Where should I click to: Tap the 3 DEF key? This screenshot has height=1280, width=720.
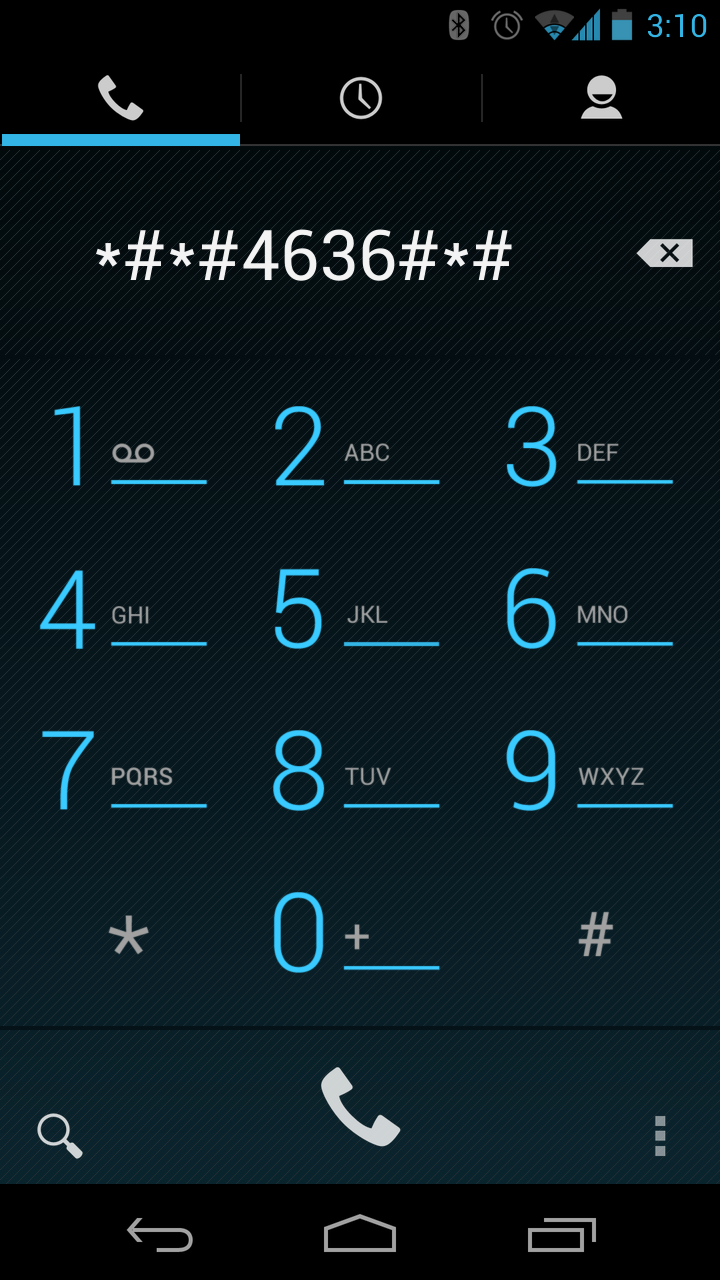[x=592, y=447]
